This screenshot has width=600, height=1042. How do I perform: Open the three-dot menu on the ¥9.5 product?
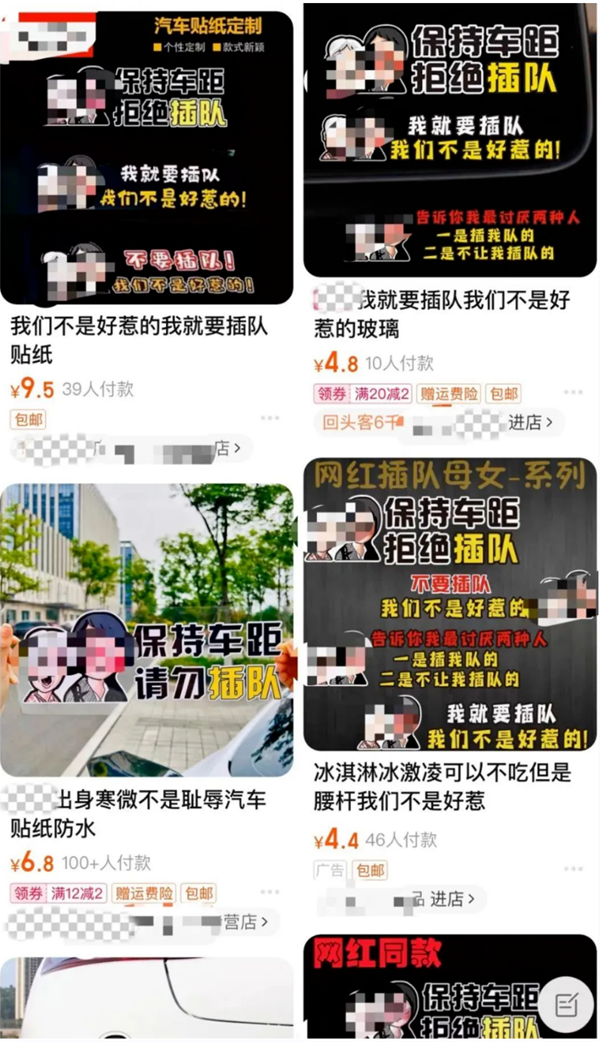pos(269,419)
